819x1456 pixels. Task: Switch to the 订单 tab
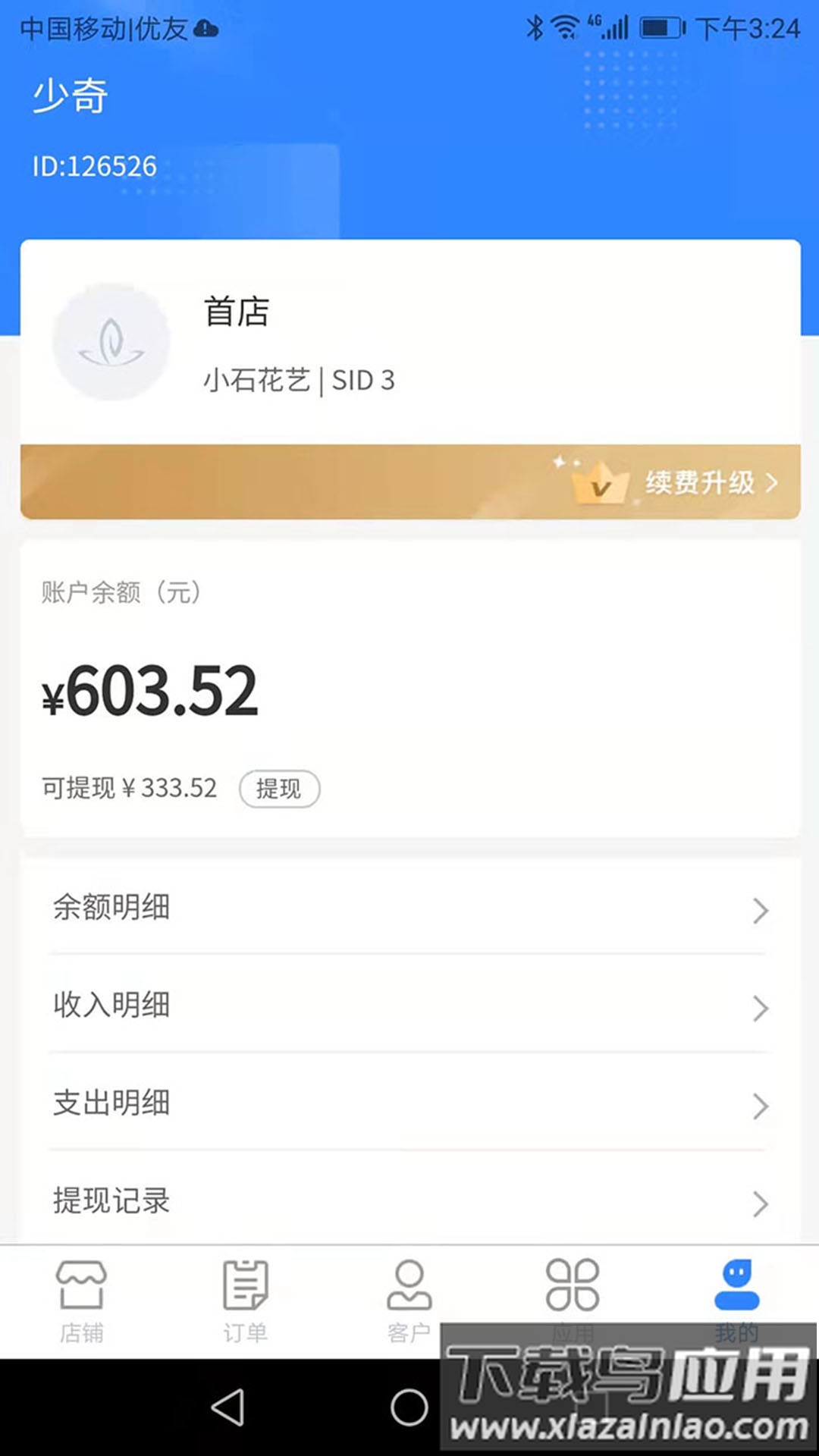point(246,1300)
